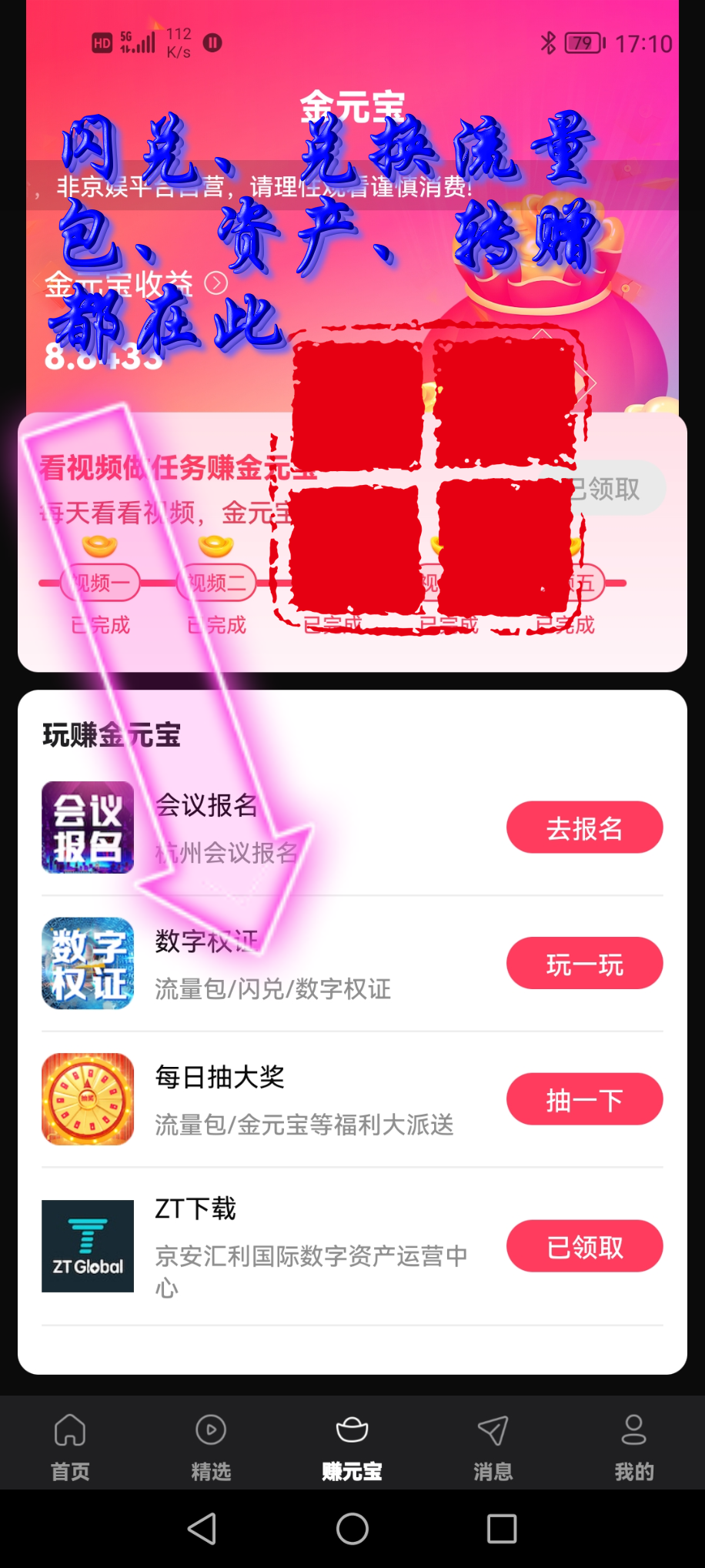Open 金元宝收益 details arrow
Screen dimensions: 705x1568
coord(216,284)
